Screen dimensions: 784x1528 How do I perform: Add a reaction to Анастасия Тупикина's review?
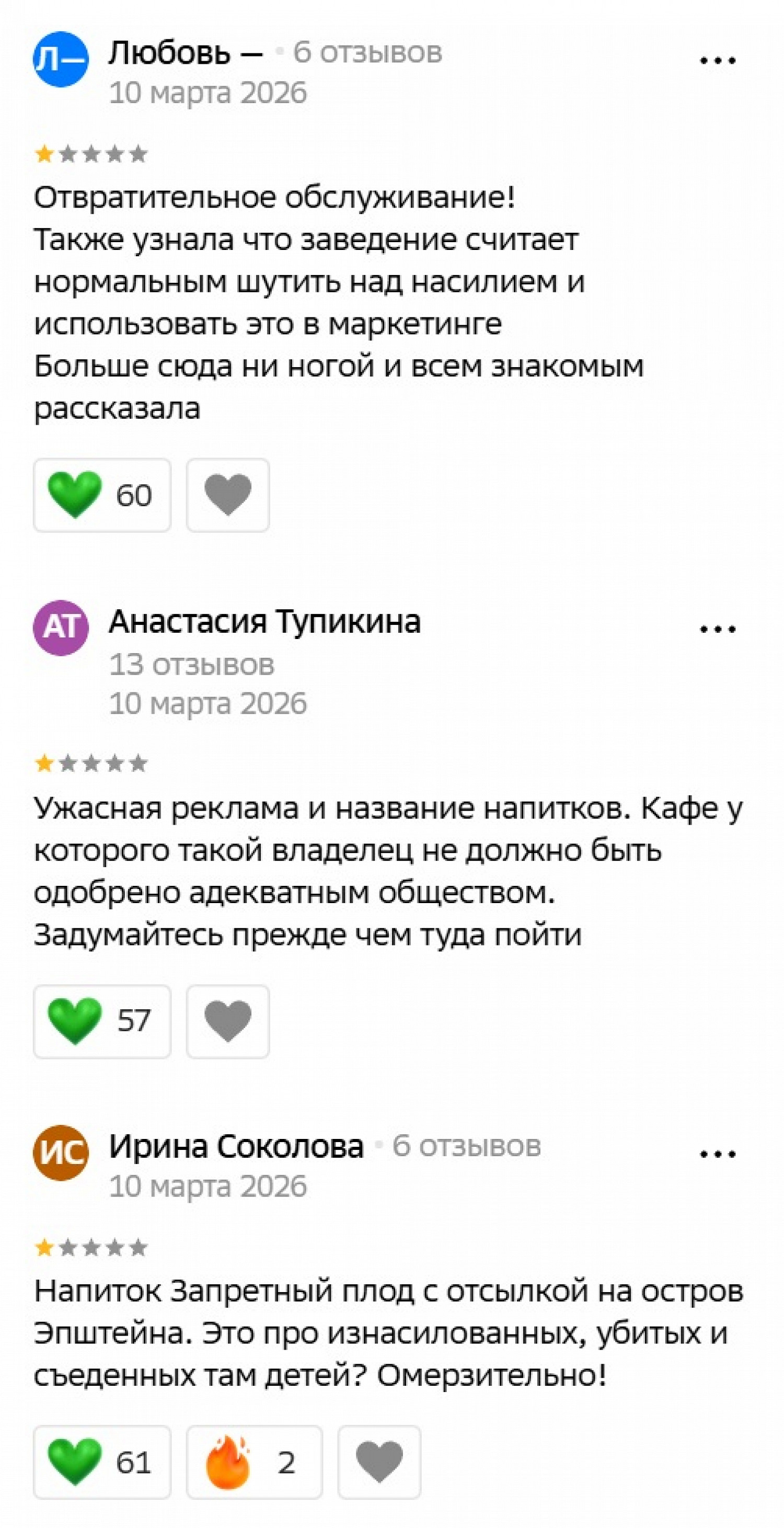(x=228, y=1021)
